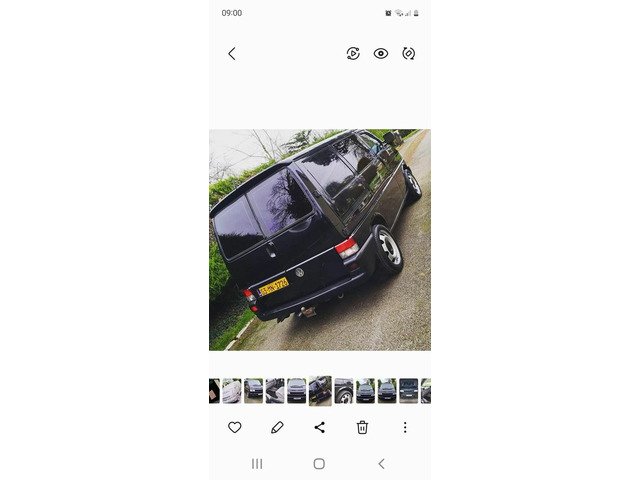Screen dimensions: 640x480
Task: Go back to the gallery album
Action: [232, 54]
